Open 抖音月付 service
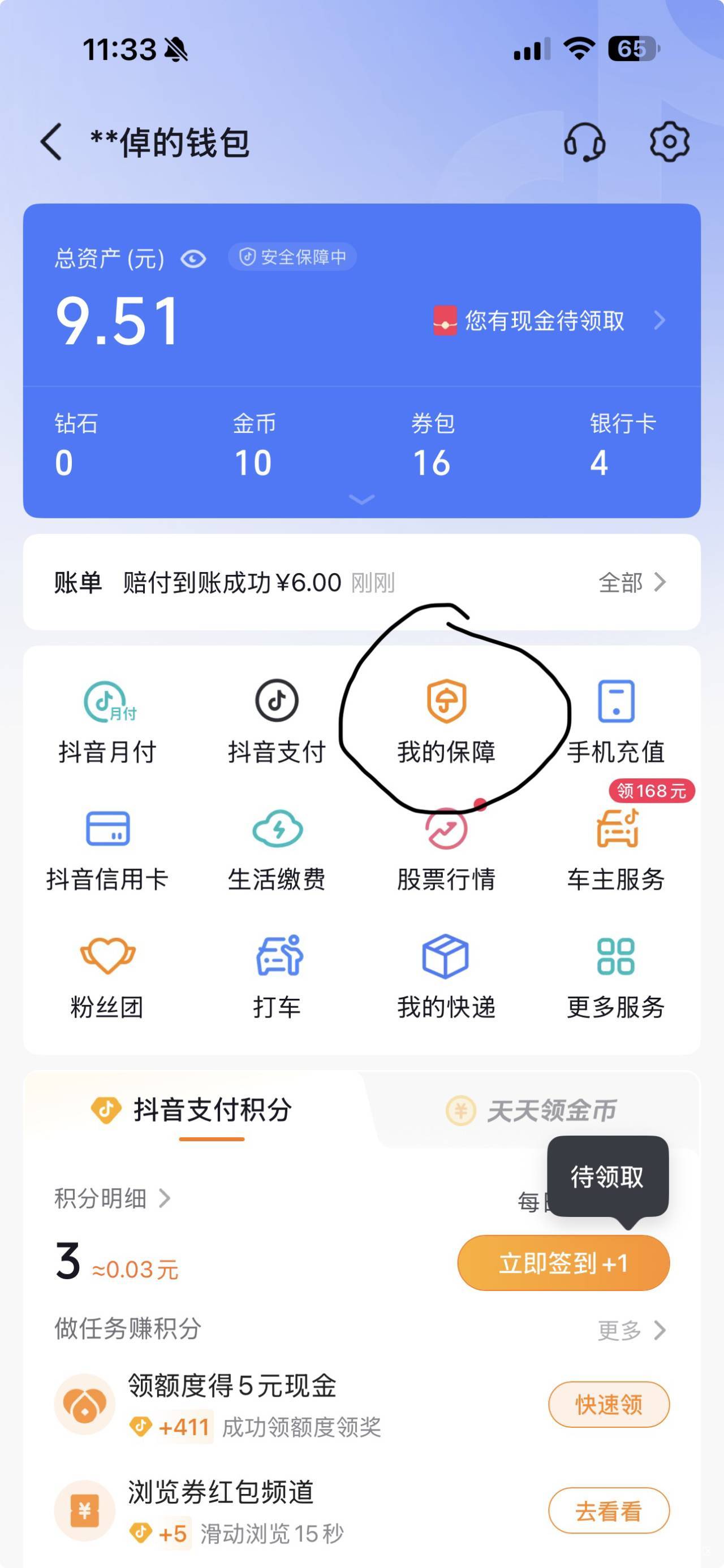 pos(107,722)
